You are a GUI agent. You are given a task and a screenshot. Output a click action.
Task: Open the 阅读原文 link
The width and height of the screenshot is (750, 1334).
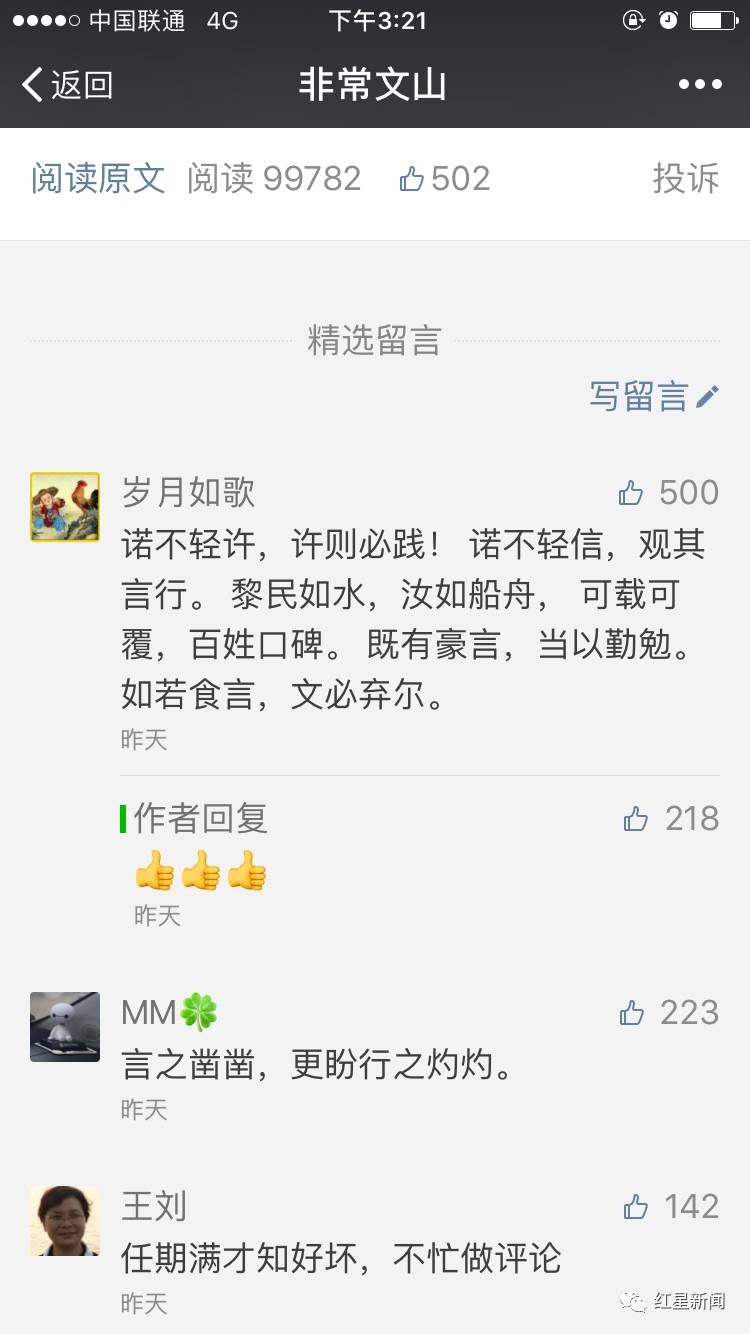[98, 178]
